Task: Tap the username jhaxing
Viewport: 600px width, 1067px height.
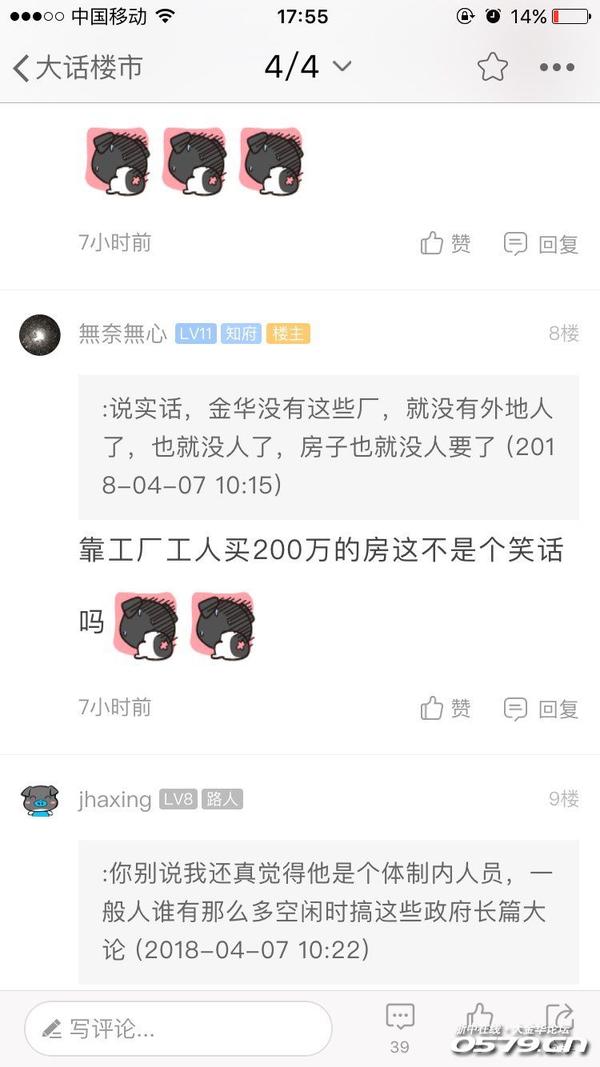Action: [115, 799]
